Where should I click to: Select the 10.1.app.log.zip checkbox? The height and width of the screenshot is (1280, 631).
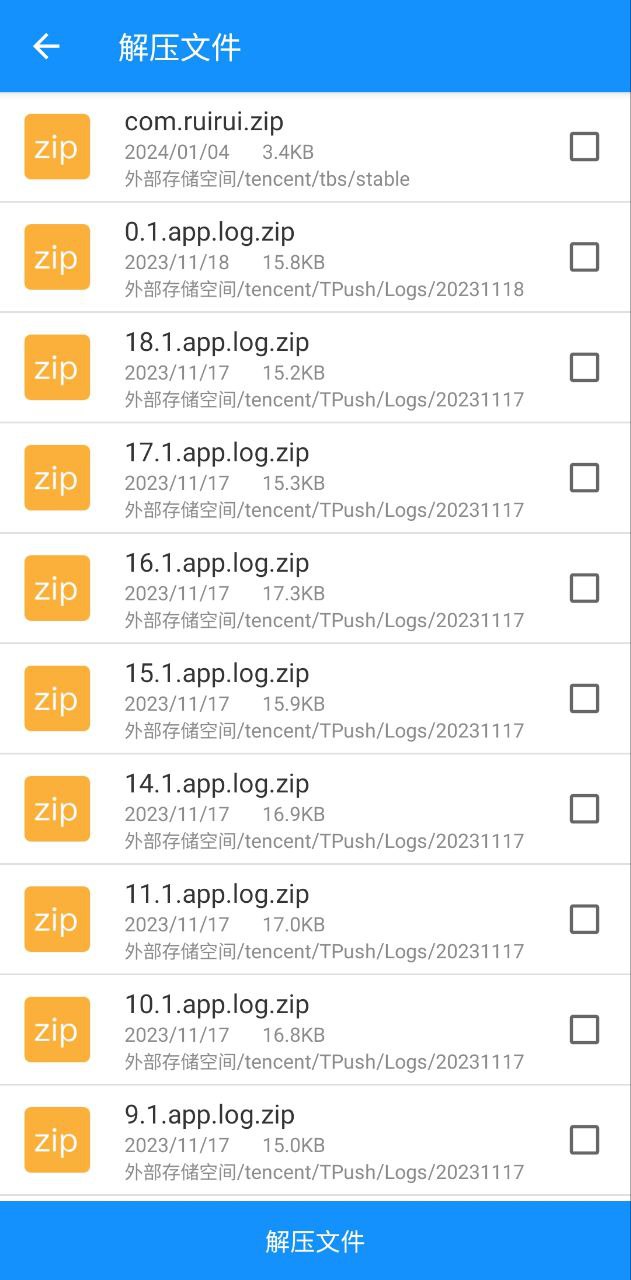click(x=584, y=1029)
